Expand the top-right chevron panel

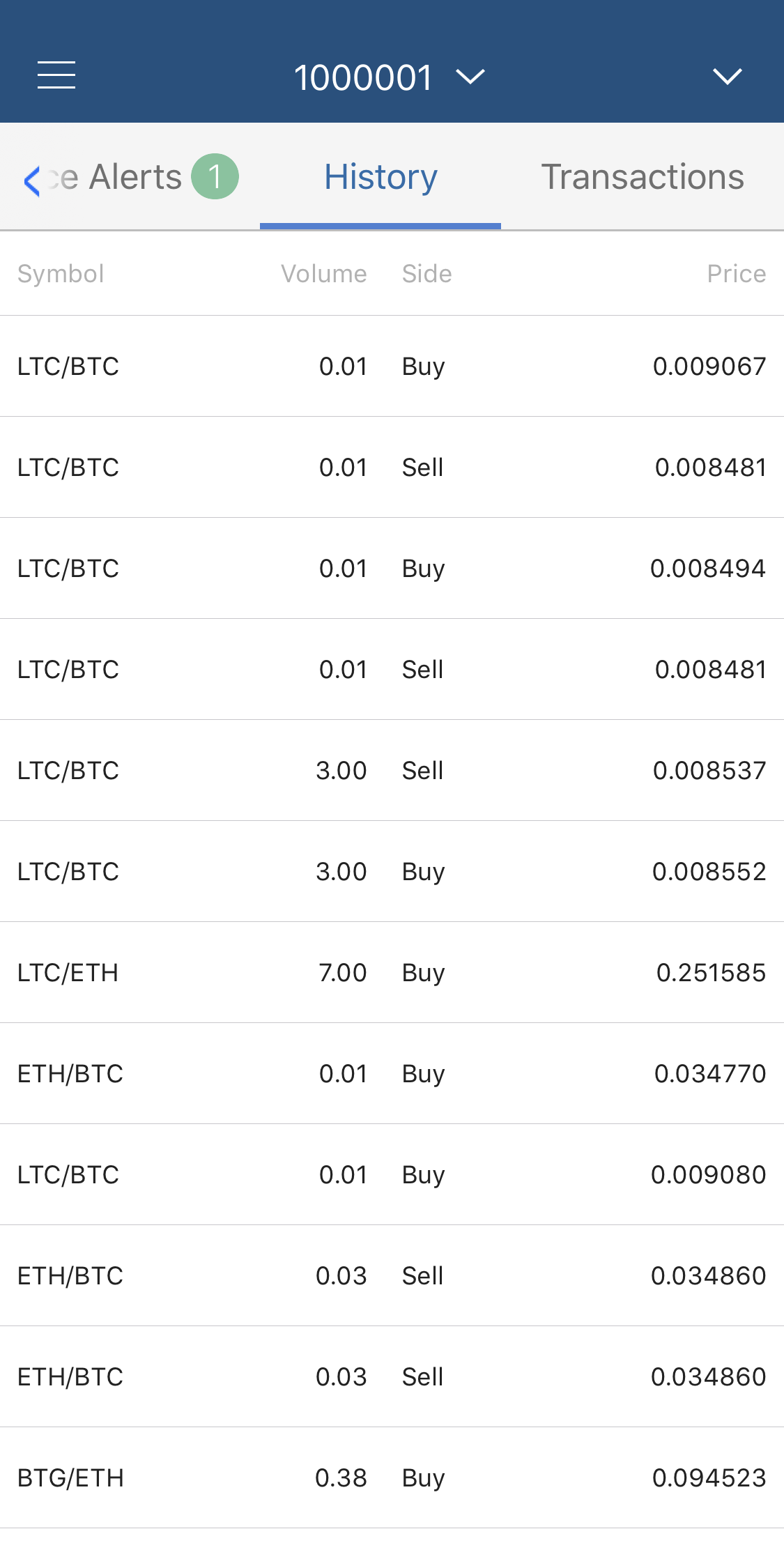point(727,76)
